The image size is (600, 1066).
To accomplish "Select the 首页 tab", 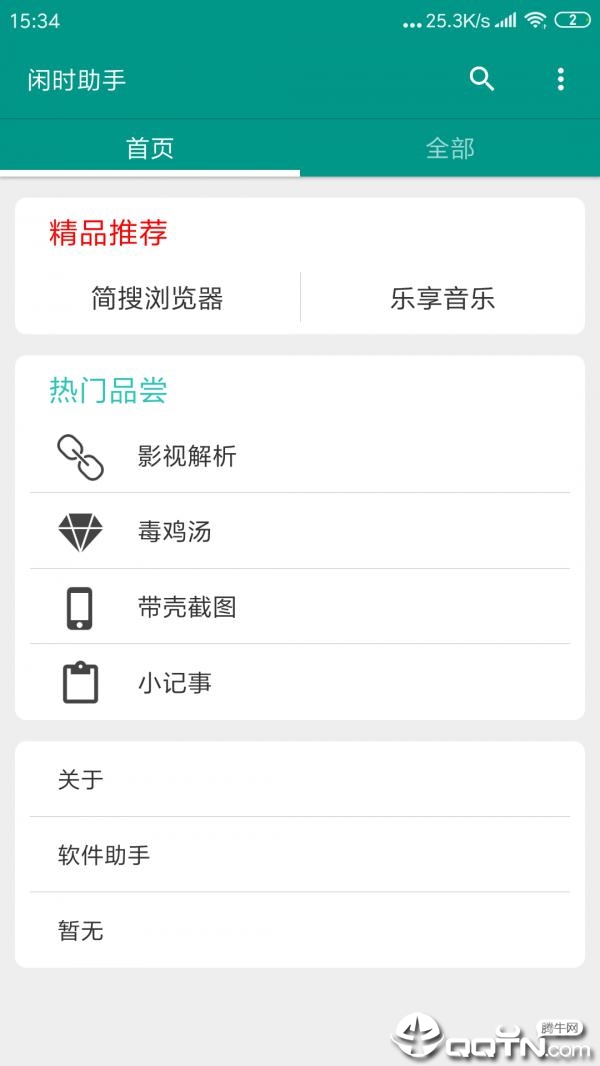I will 150,148.
